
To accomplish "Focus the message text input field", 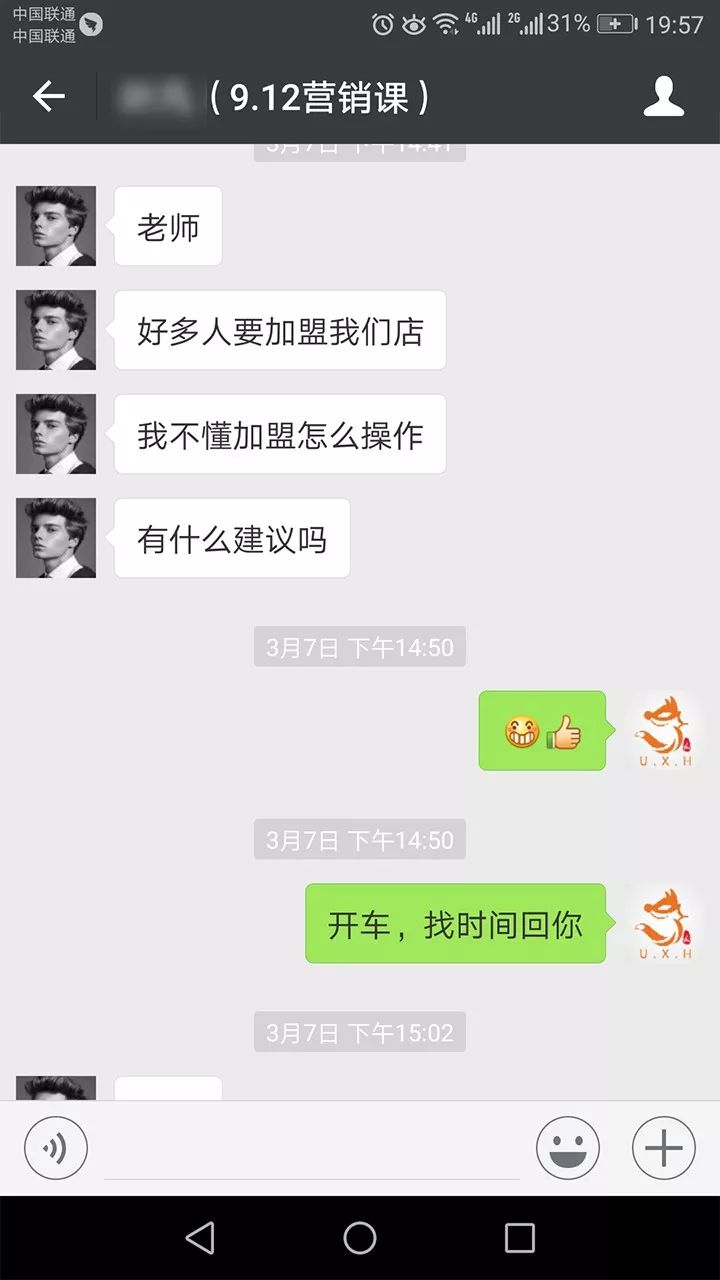I will point(312,1150).
